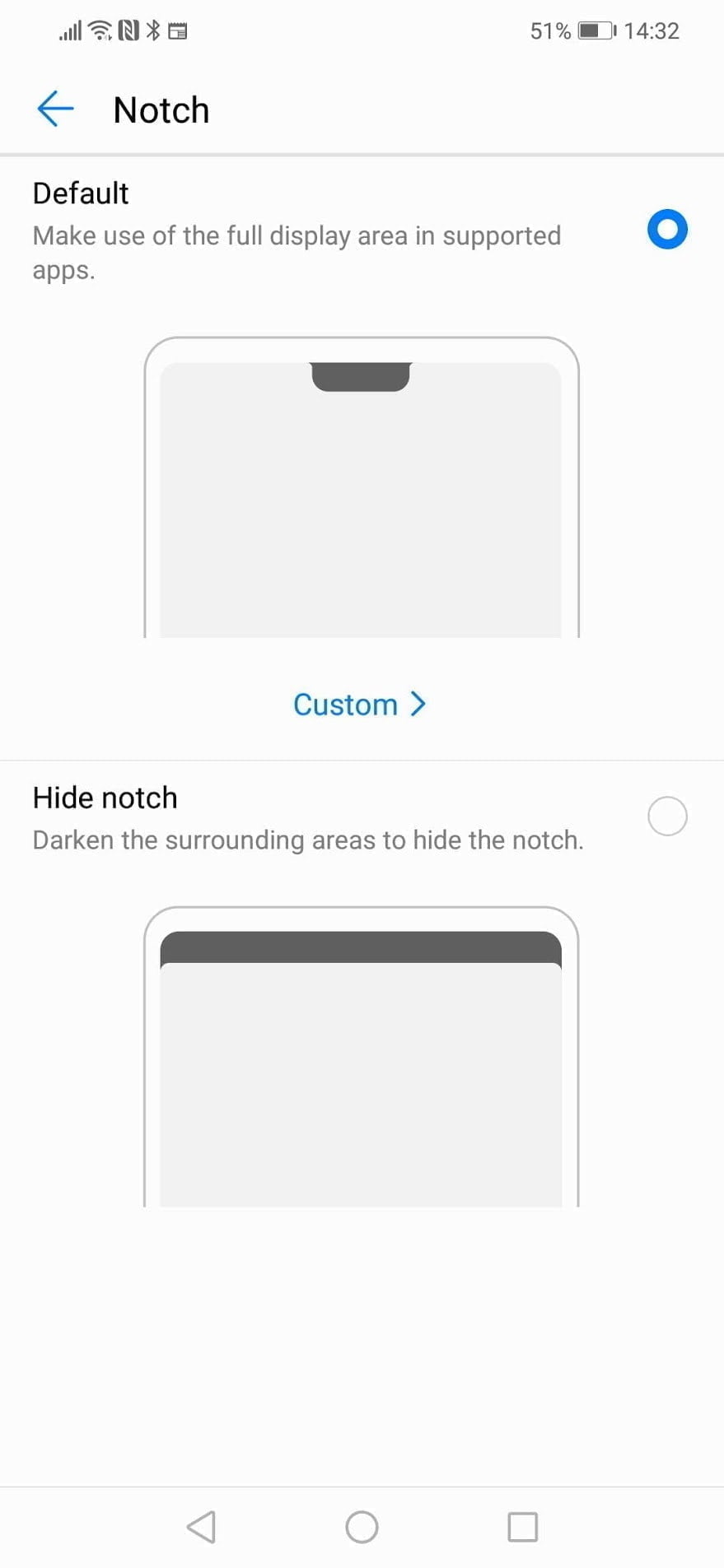Tap the system home button
The height and width of the screenshot is (1568, 724).
tap(362, 1527)
